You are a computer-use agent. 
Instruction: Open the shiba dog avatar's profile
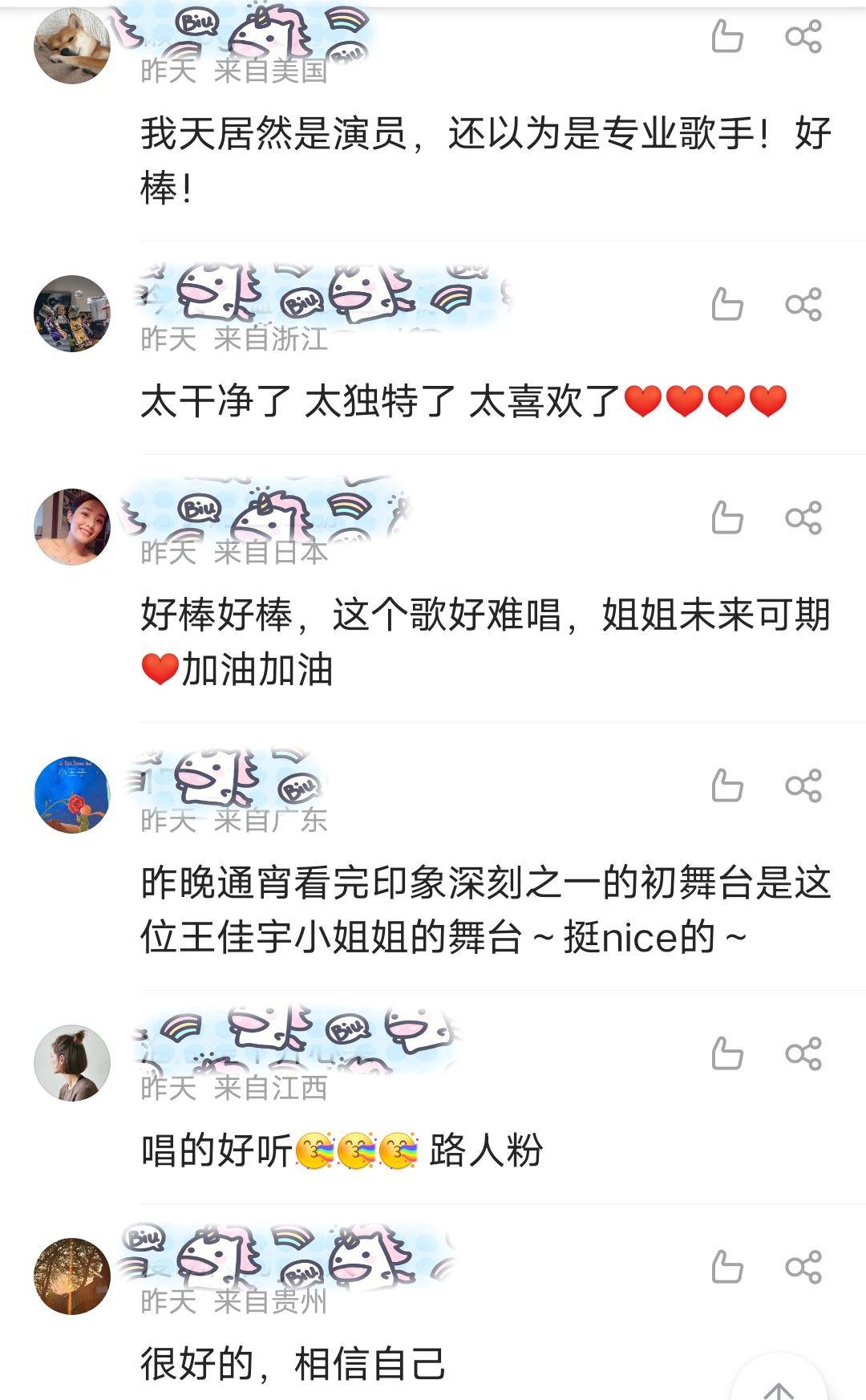72,46
